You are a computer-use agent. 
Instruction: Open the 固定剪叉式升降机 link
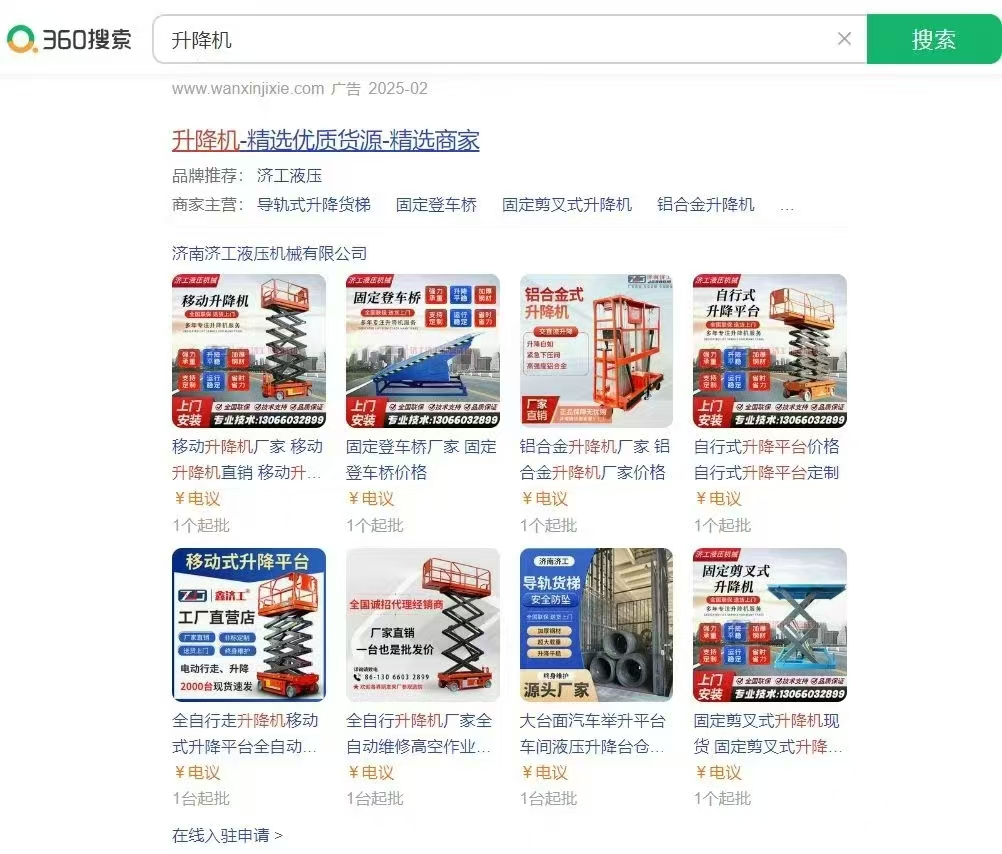coord(567,205)
